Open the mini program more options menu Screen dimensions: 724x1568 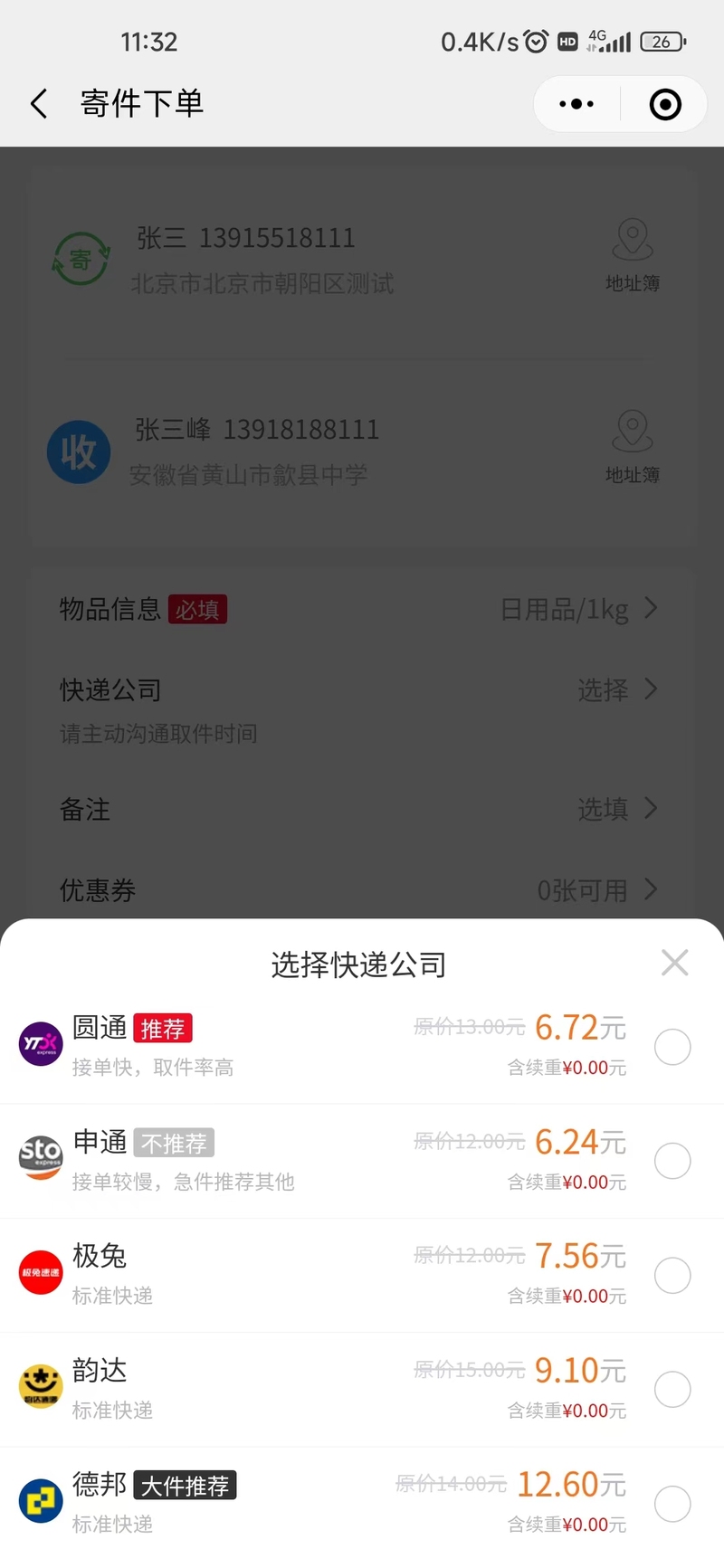coord(576,104)
